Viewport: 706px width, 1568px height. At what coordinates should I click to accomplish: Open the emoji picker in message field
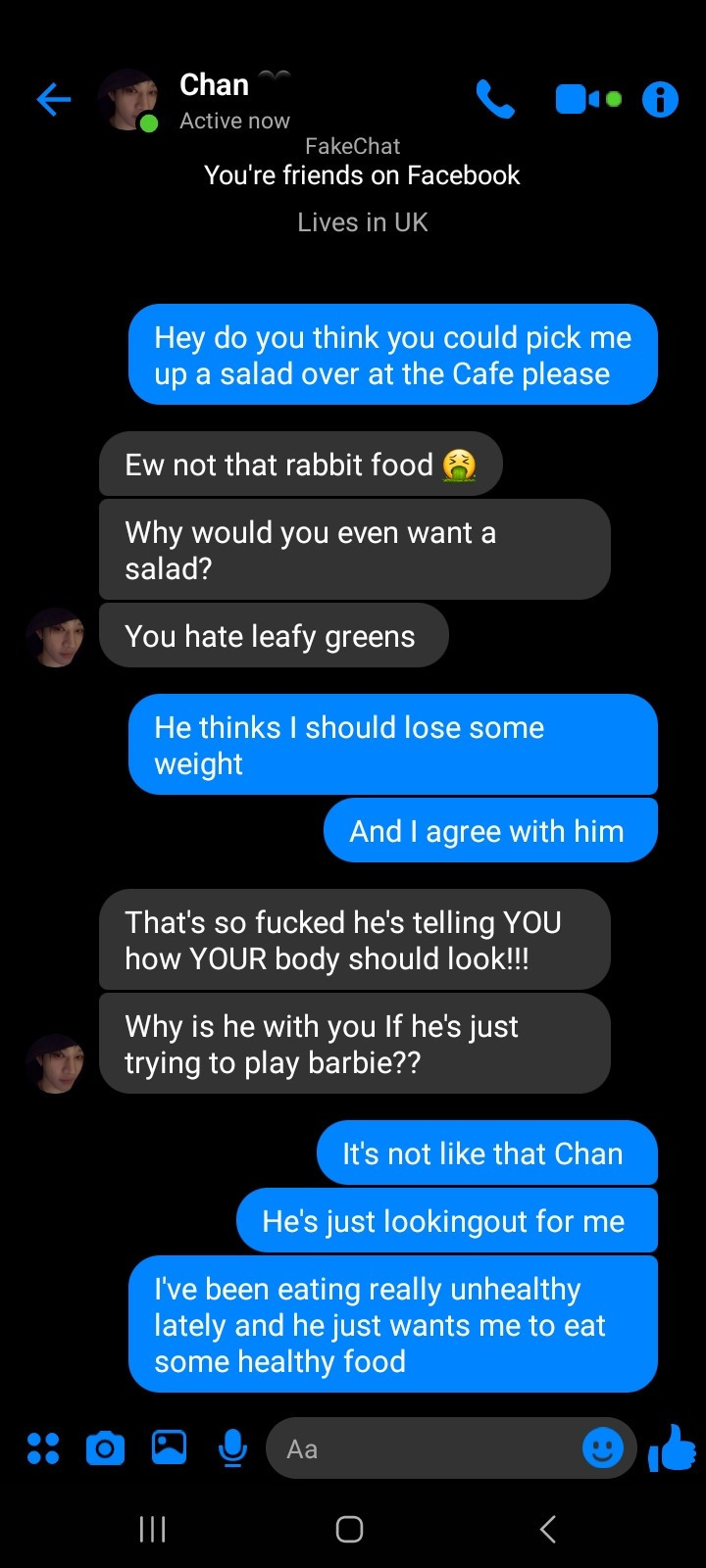point(602,1447)
